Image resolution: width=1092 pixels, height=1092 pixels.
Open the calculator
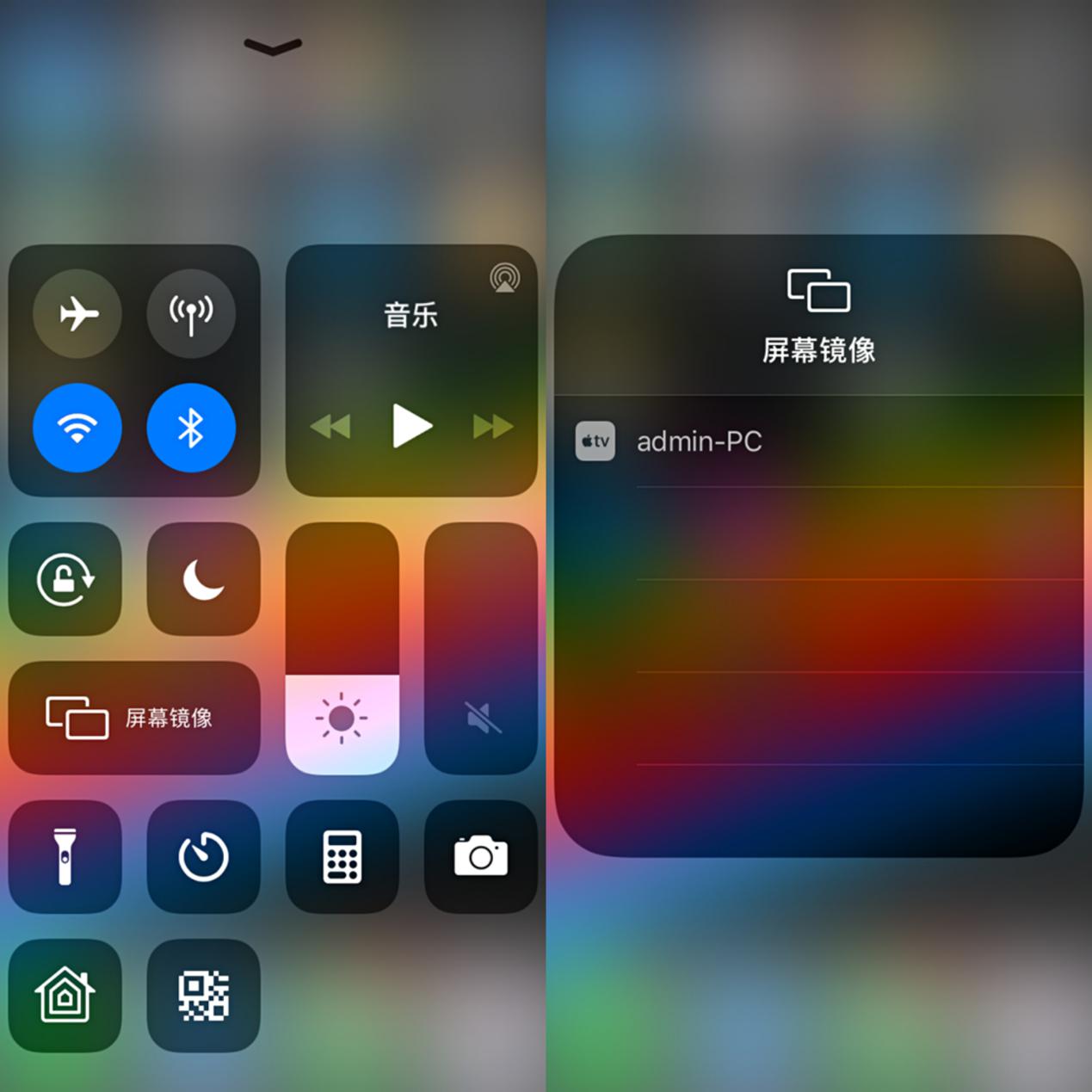[x=342, y=856]
